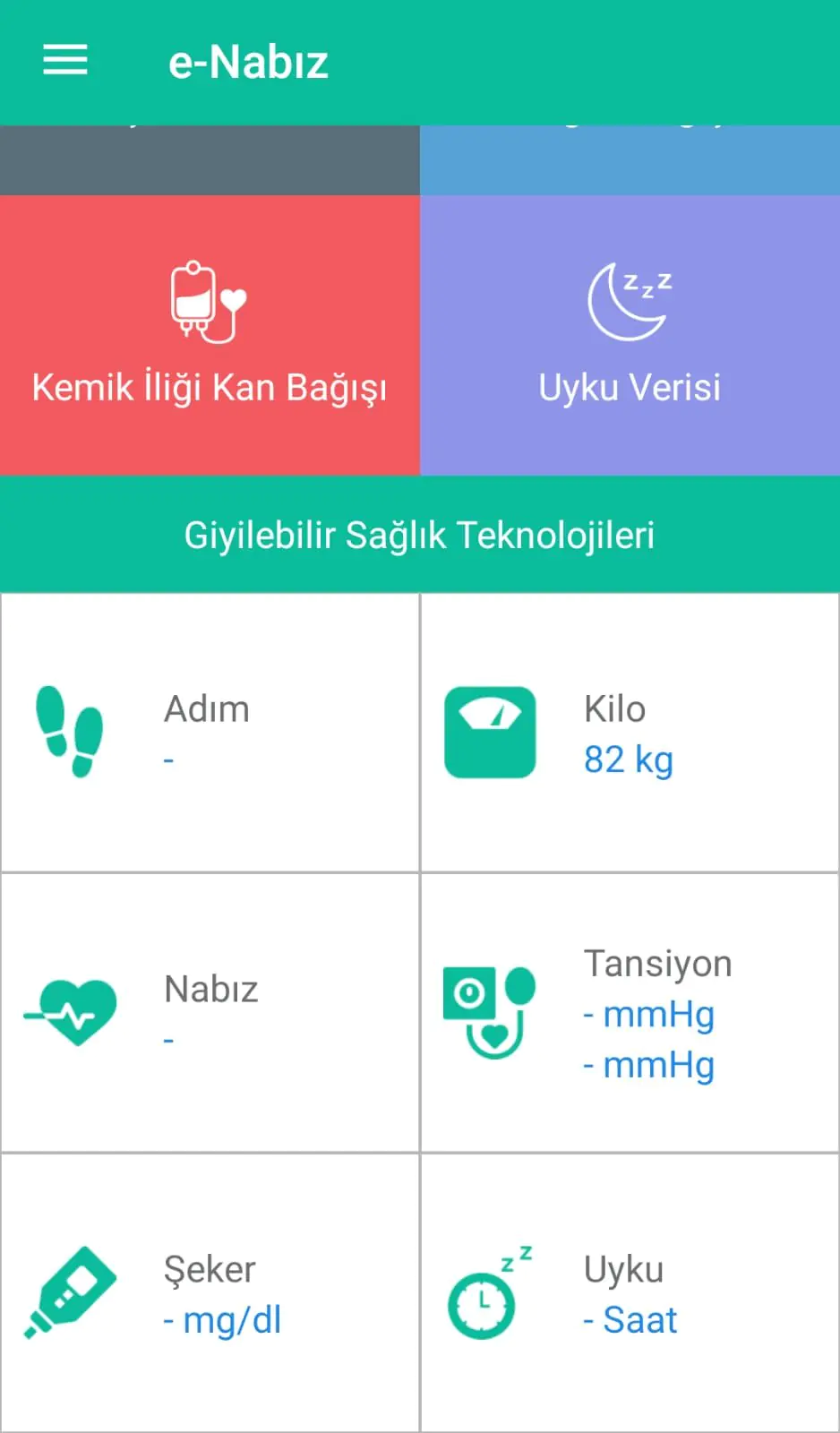
Task: Open Kemik İliği Kan Bağışı tile
Action: coord(210,335)
